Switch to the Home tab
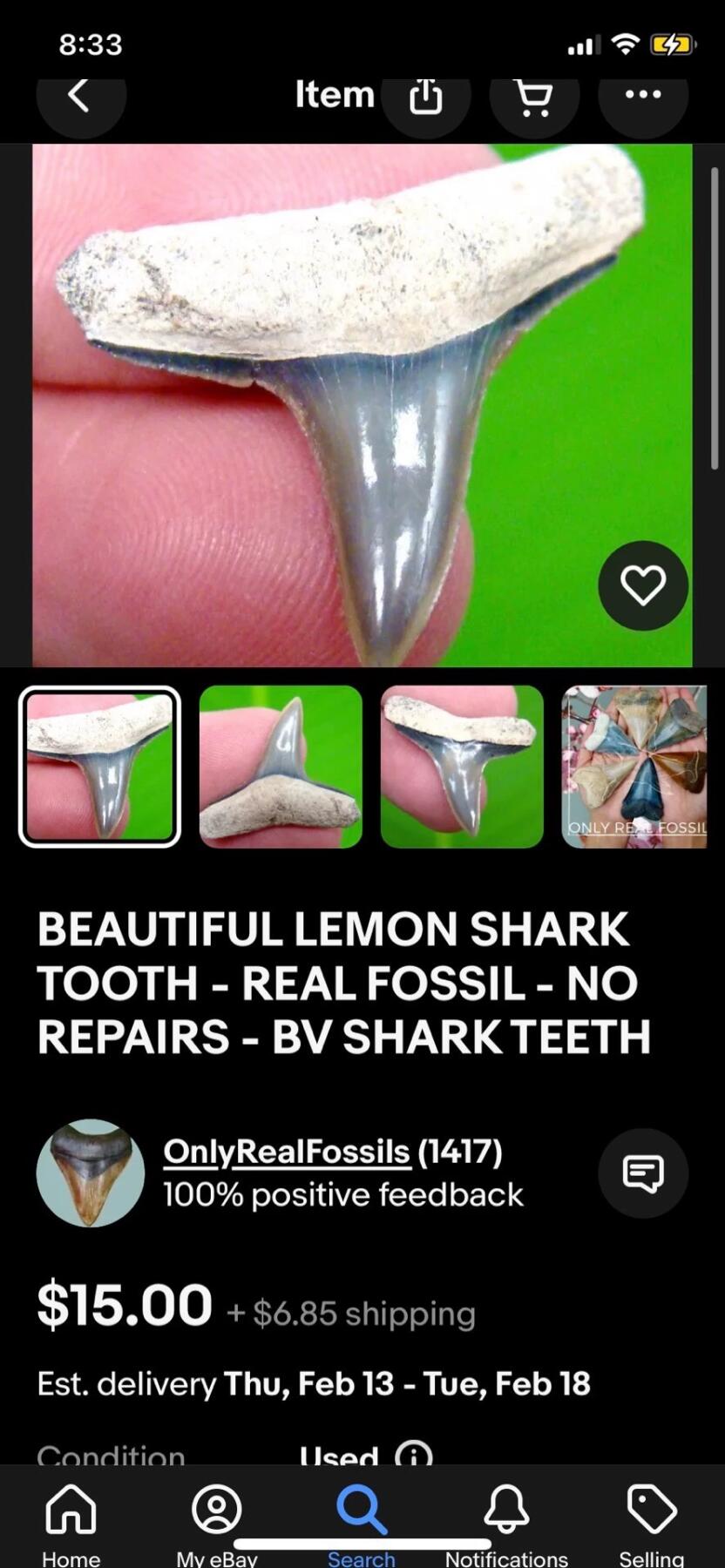Screen dimensions: 725x1568 coord(71,1520)
